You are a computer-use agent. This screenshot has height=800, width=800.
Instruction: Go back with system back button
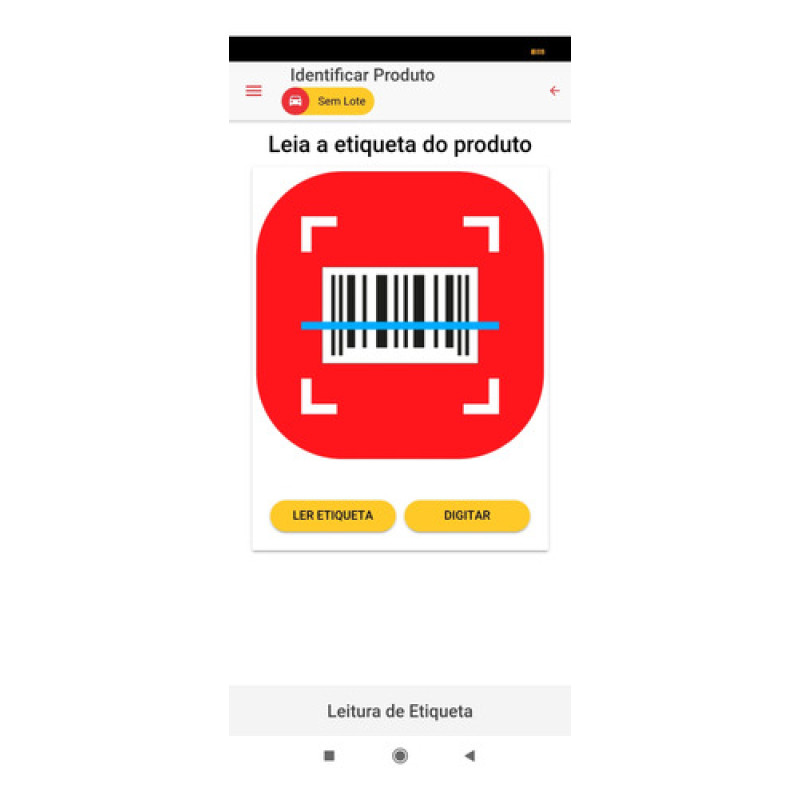point(469,756)
